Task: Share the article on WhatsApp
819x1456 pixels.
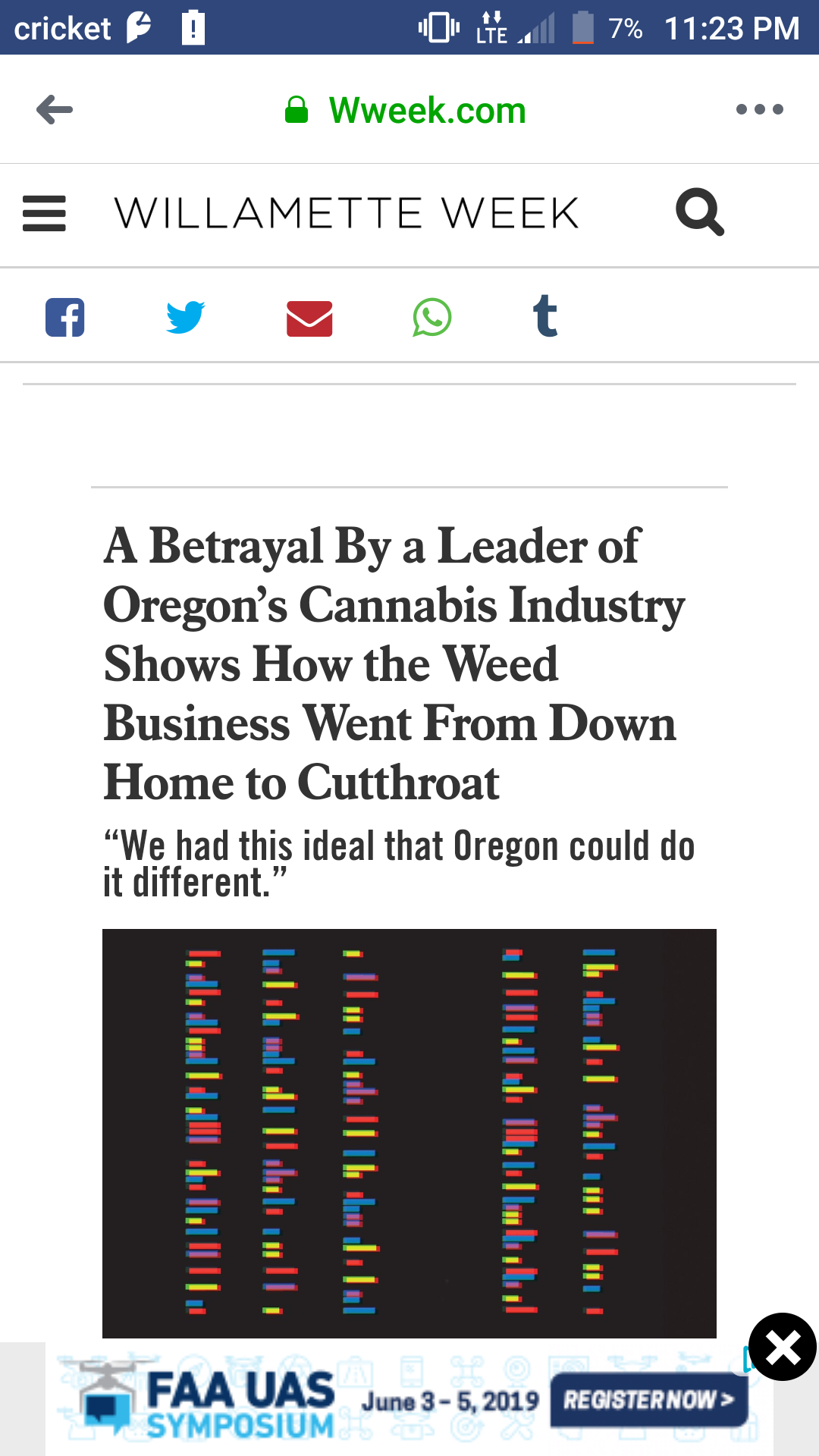Action: pyautogui.click(x=432, y=317)
